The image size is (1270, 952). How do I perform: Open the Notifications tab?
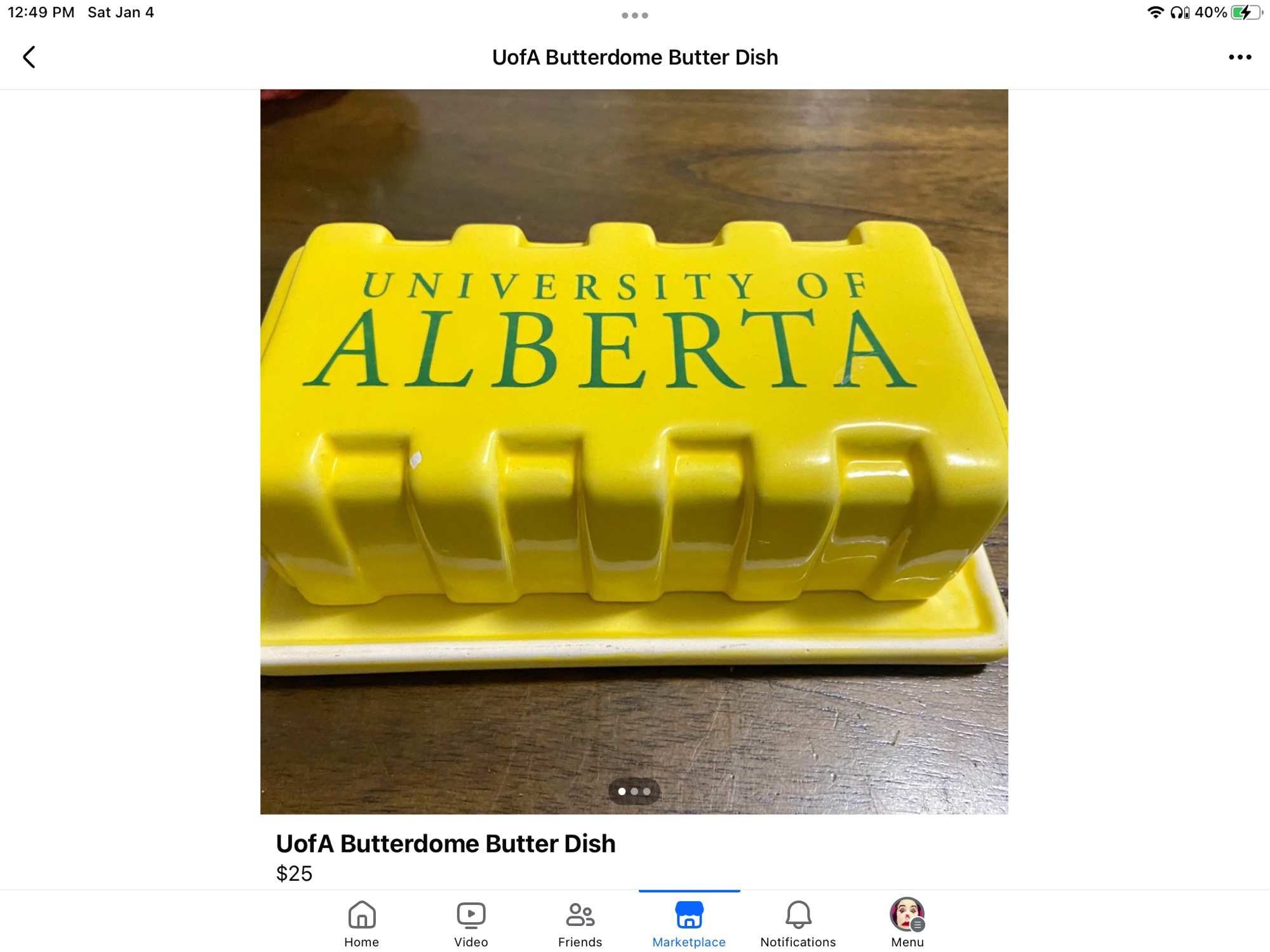(798, 923)
